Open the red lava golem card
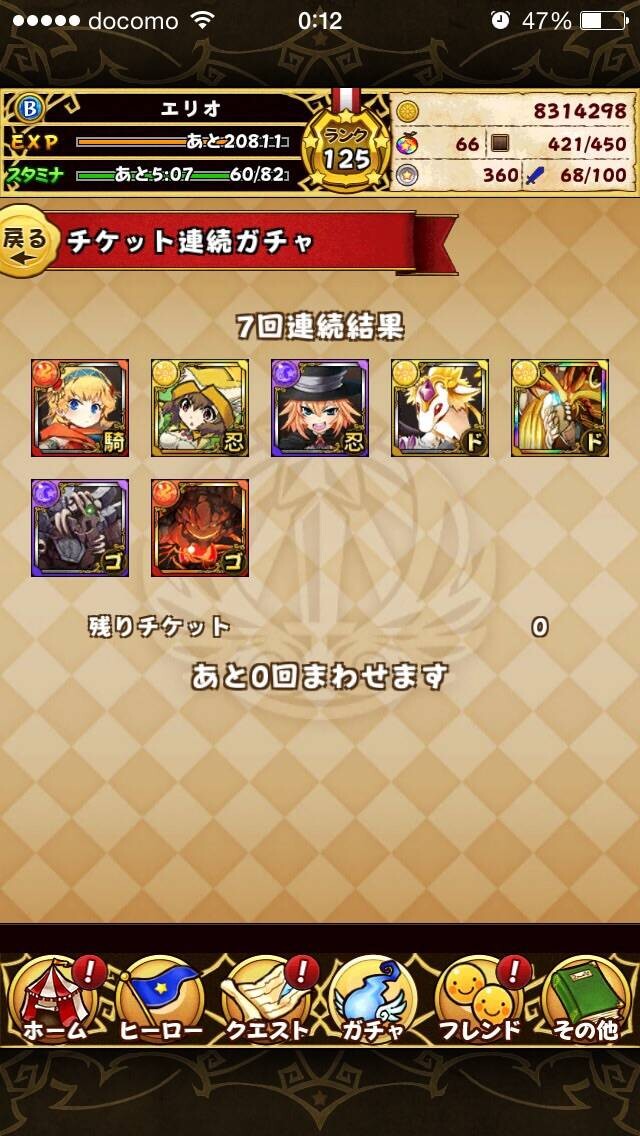Screen dimensions: 640x1136 [x=200, y=527]
